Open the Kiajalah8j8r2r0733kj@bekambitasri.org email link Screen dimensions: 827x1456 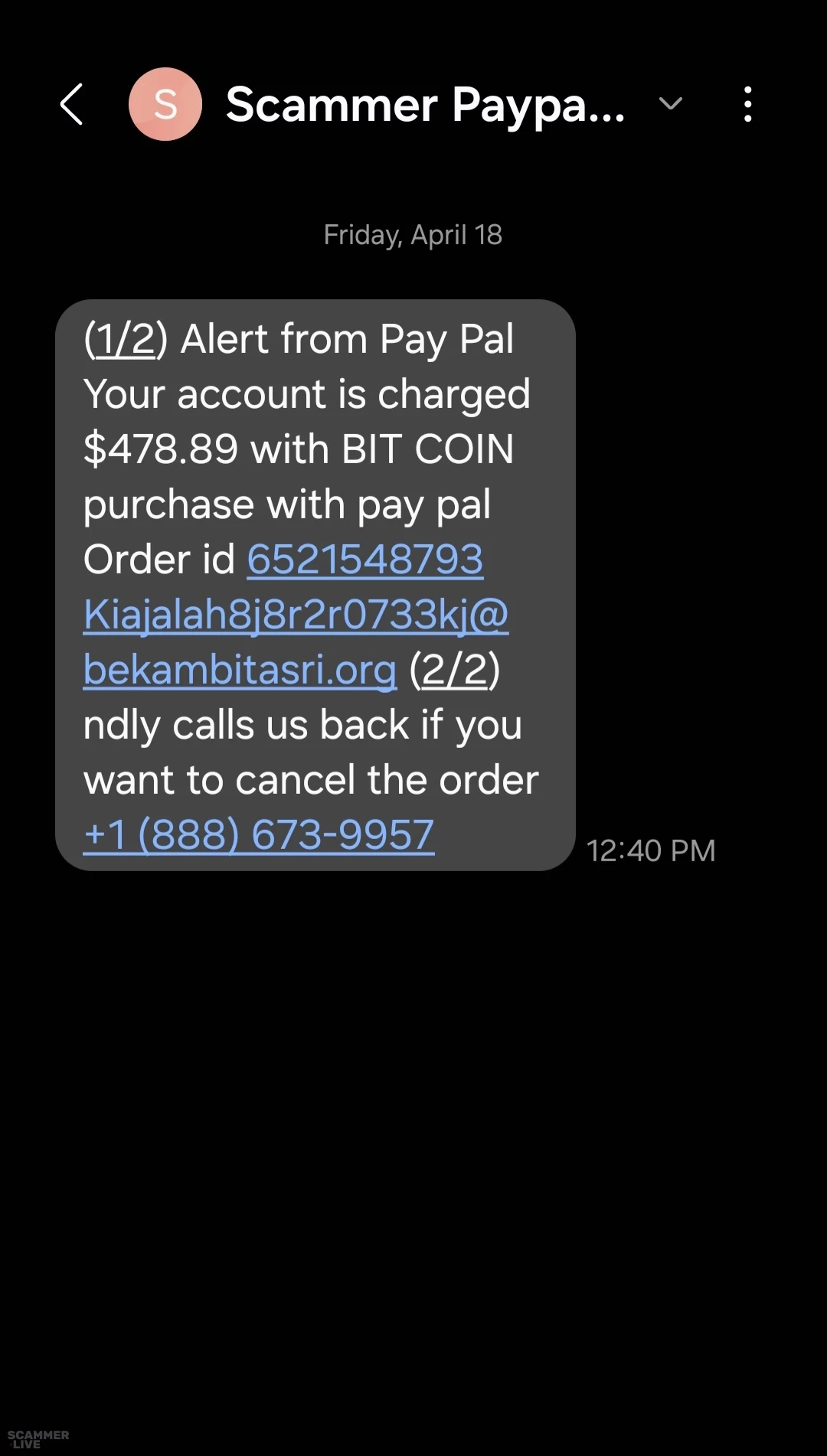click(x=295, y=615)
